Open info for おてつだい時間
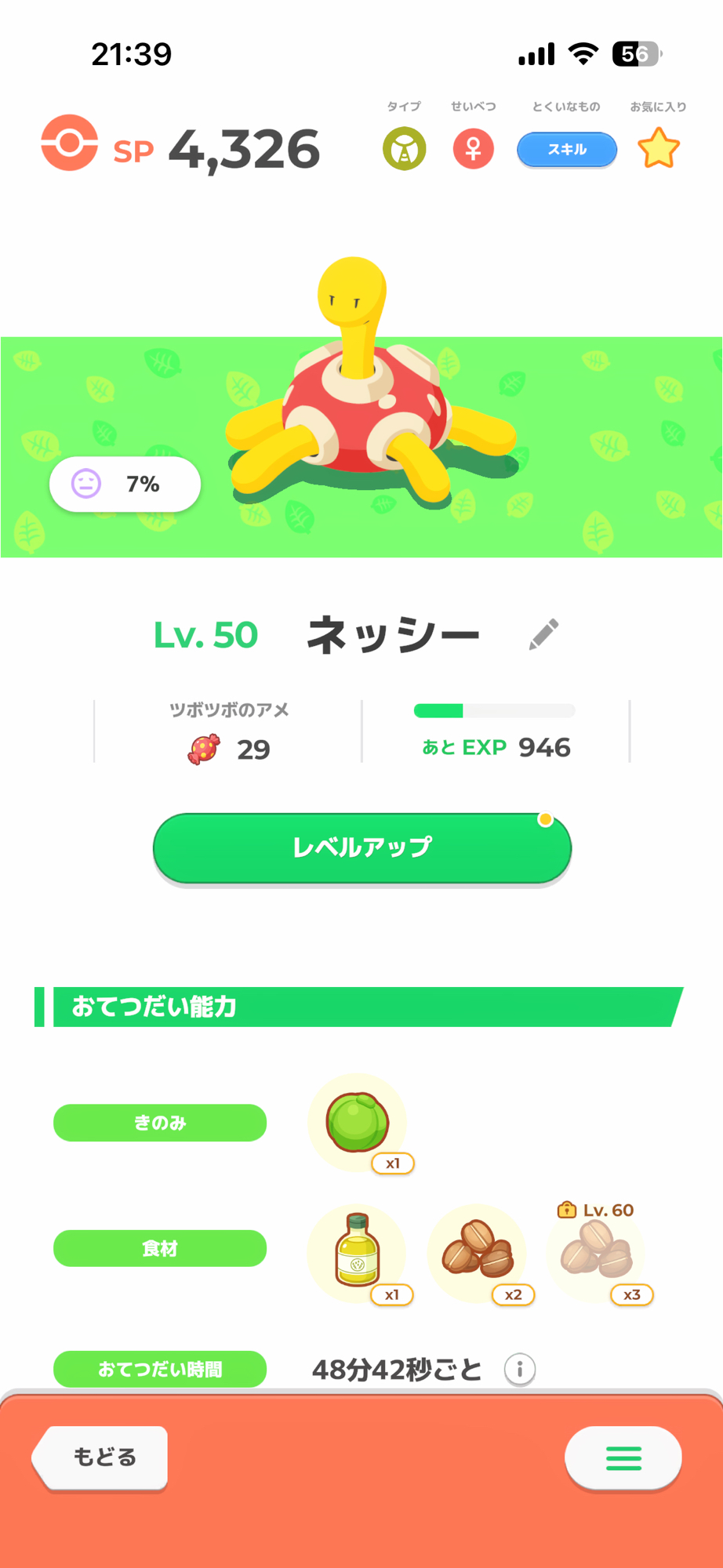 [x=519, y=1370]
